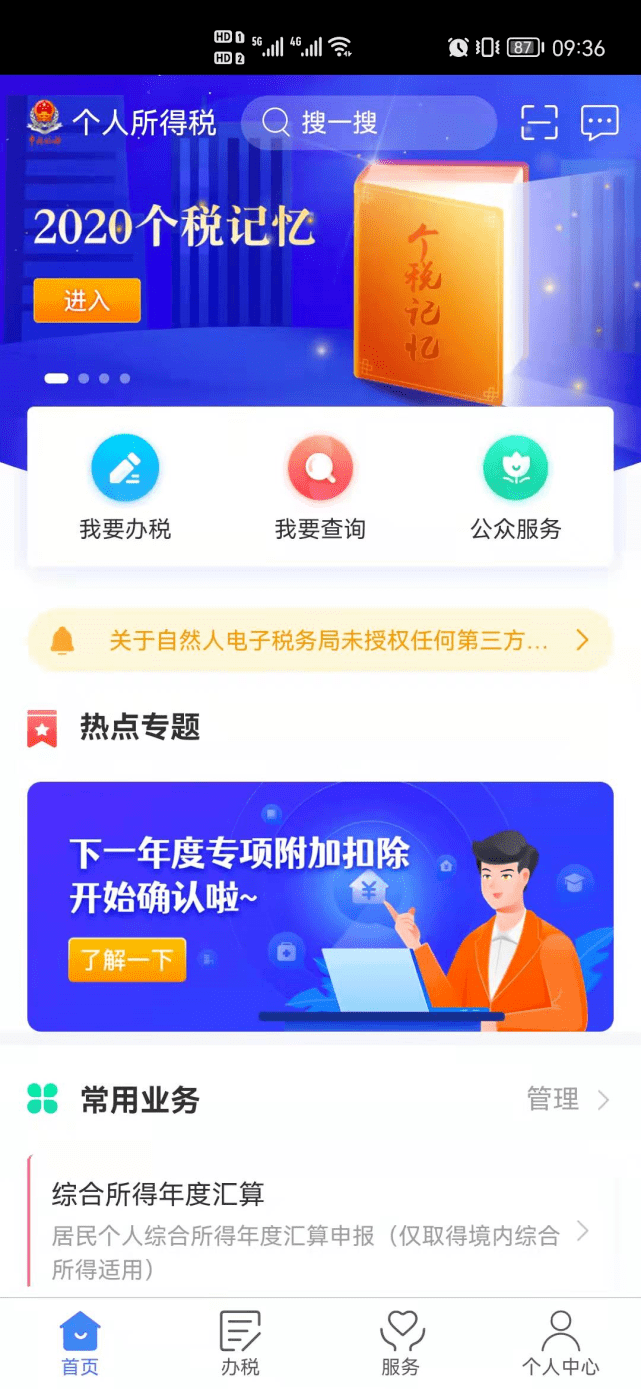Tap 进入 on the 2020个税记忆 banner
The image size is (641, 1389).
pyautogui.click(x=87, y=300)
